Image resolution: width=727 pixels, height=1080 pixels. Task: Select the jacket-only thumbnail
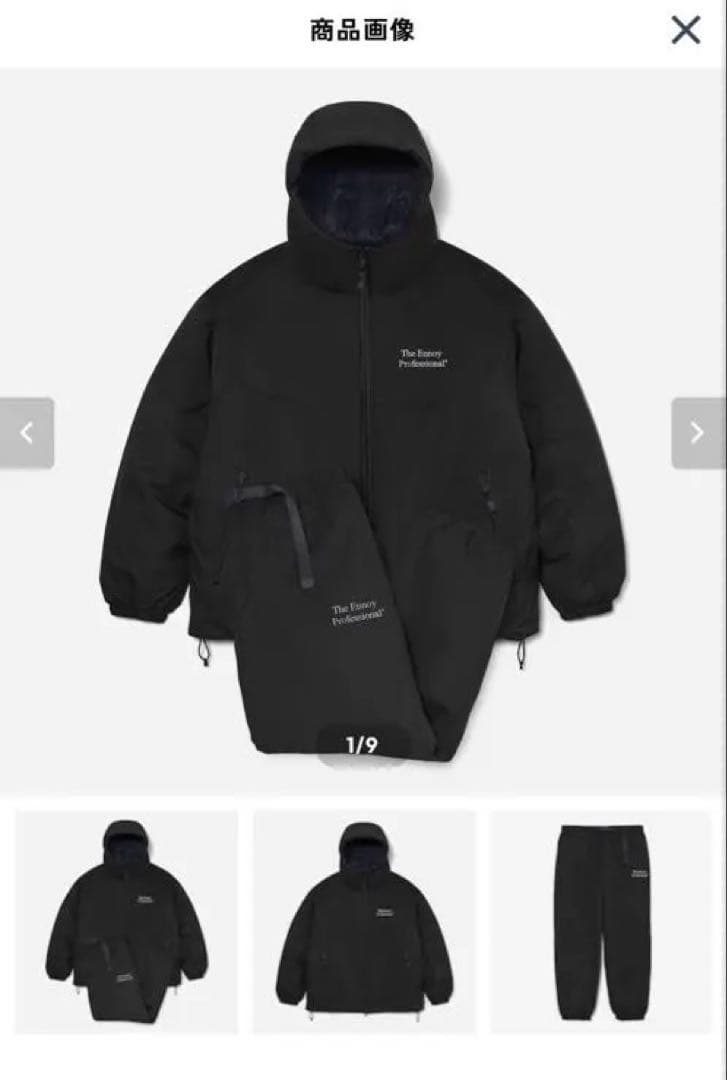pos(364,921)
